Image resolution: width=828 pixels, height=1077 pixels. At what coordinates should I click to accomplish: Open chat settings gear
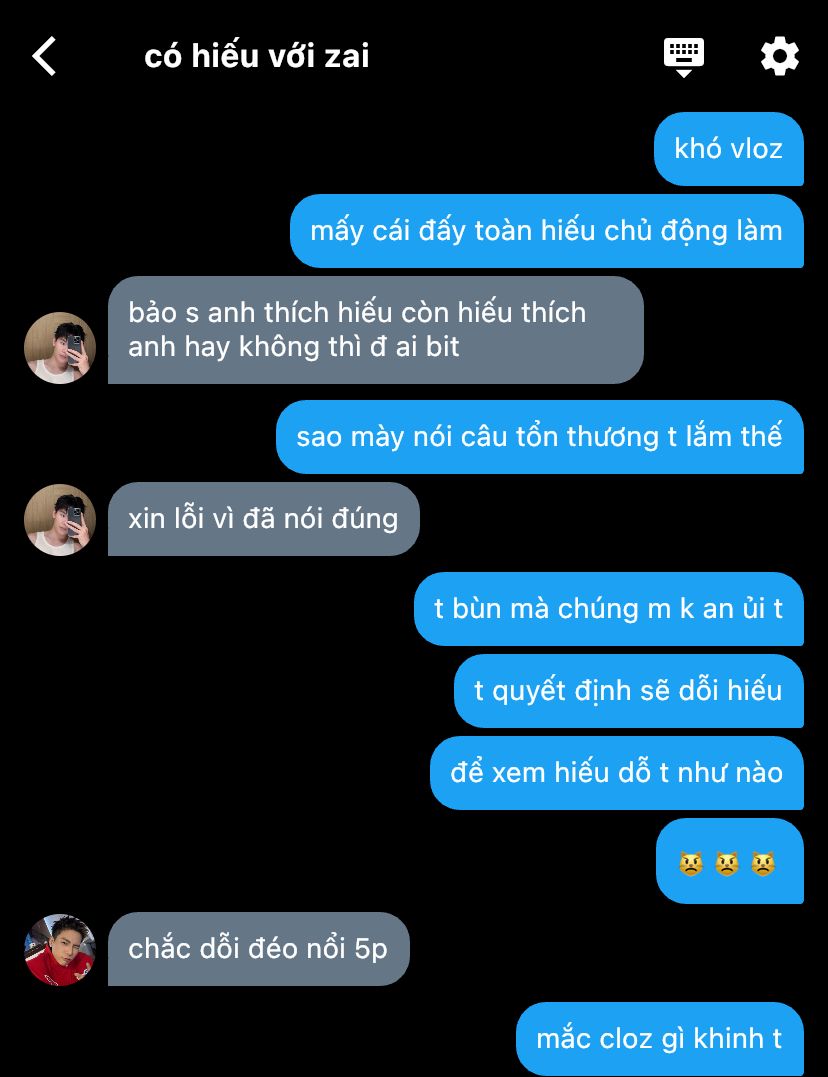click(779, 57)
